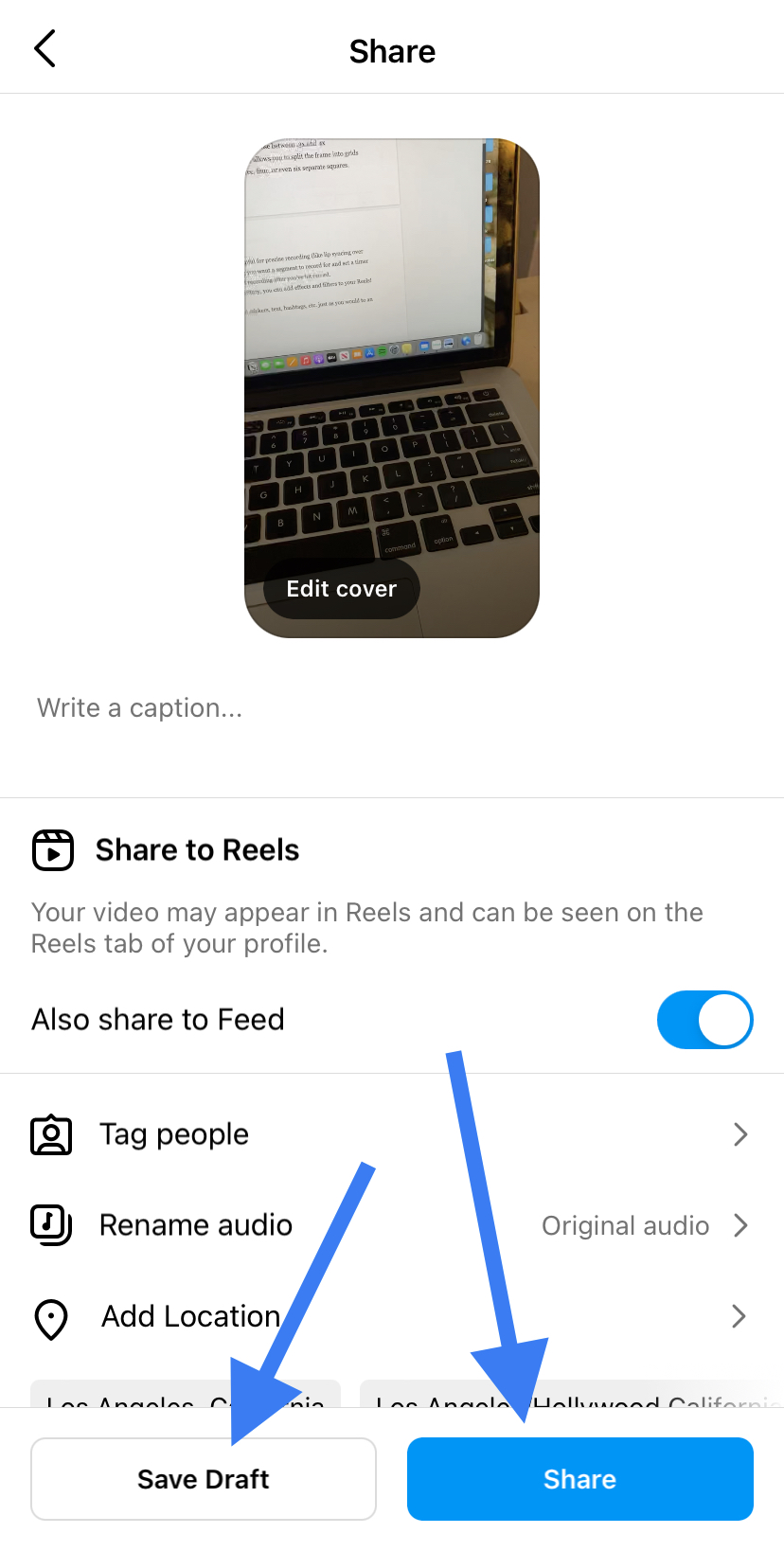Tap Edit cover on the video preview
Image resolution: width=784 pixels, height=1551 pixels.
[341, 588]
